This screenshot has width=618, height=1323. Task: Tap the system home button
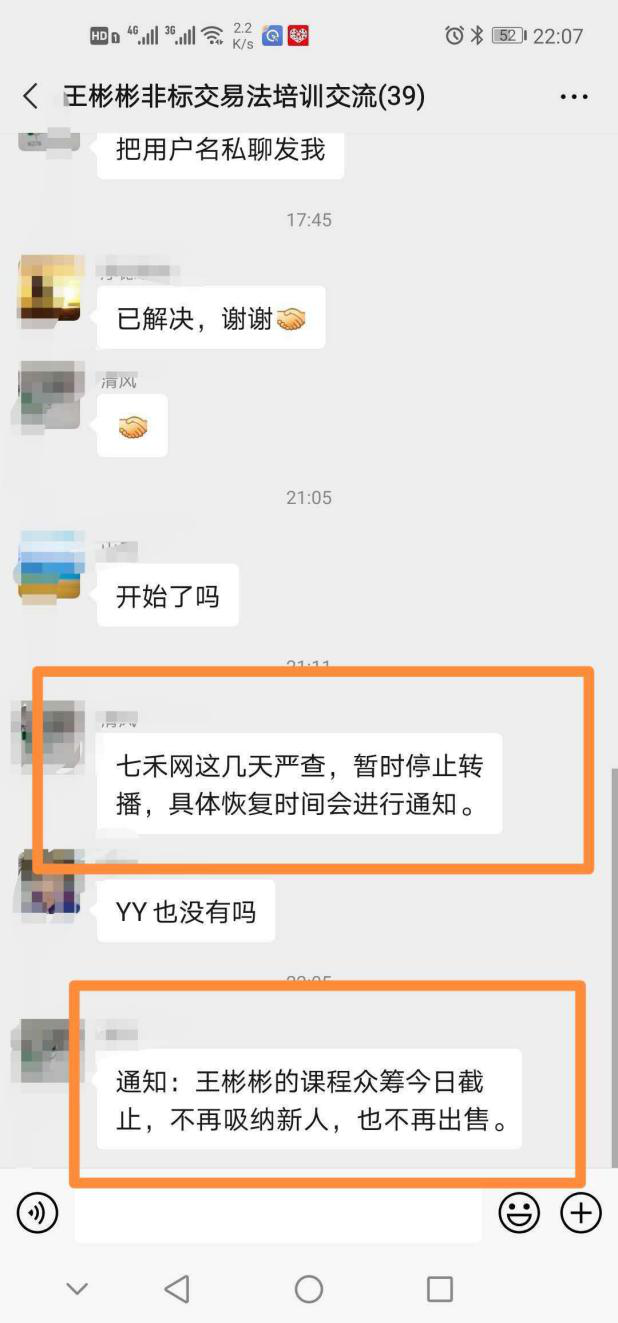[309, 1289]
